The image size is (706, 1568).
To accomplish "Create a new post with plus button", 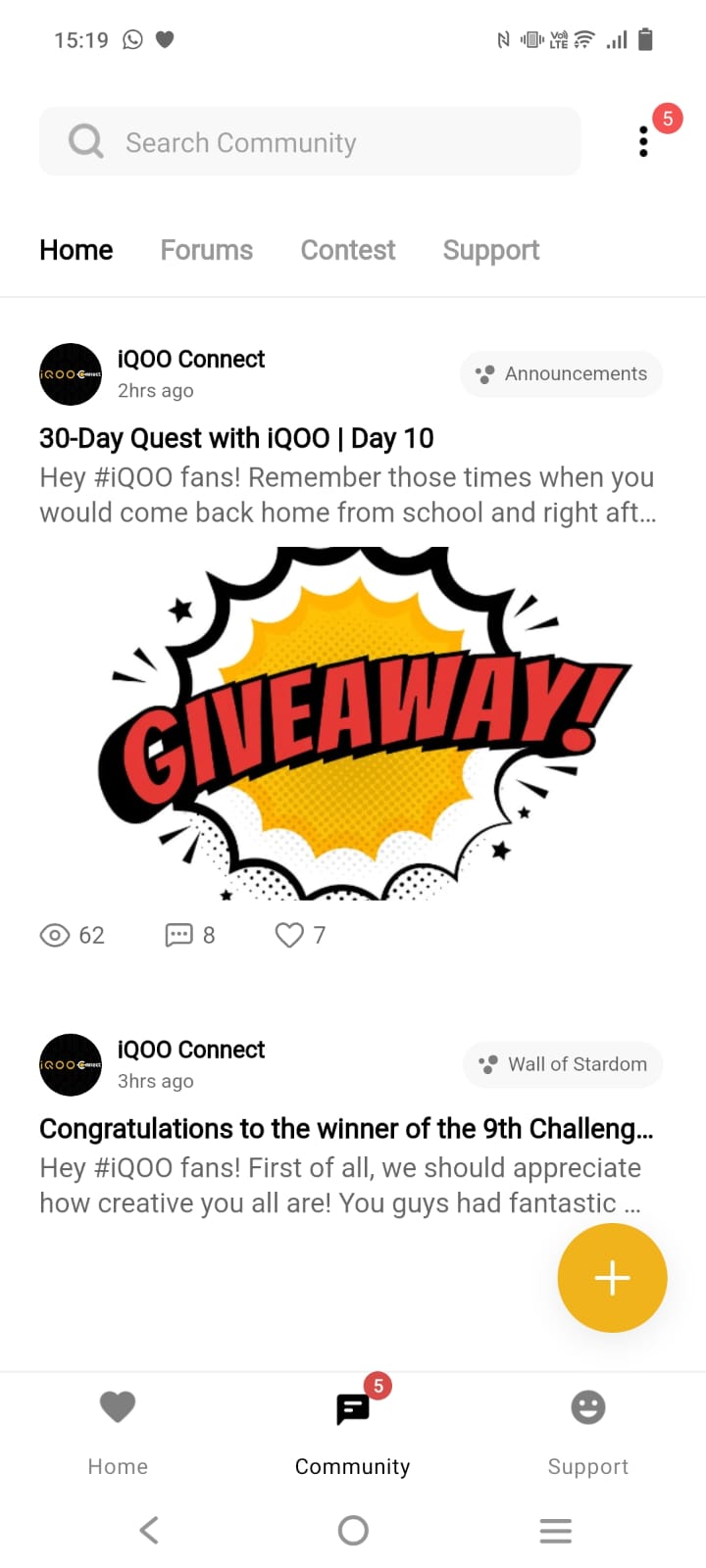I will click(612, 1278).
